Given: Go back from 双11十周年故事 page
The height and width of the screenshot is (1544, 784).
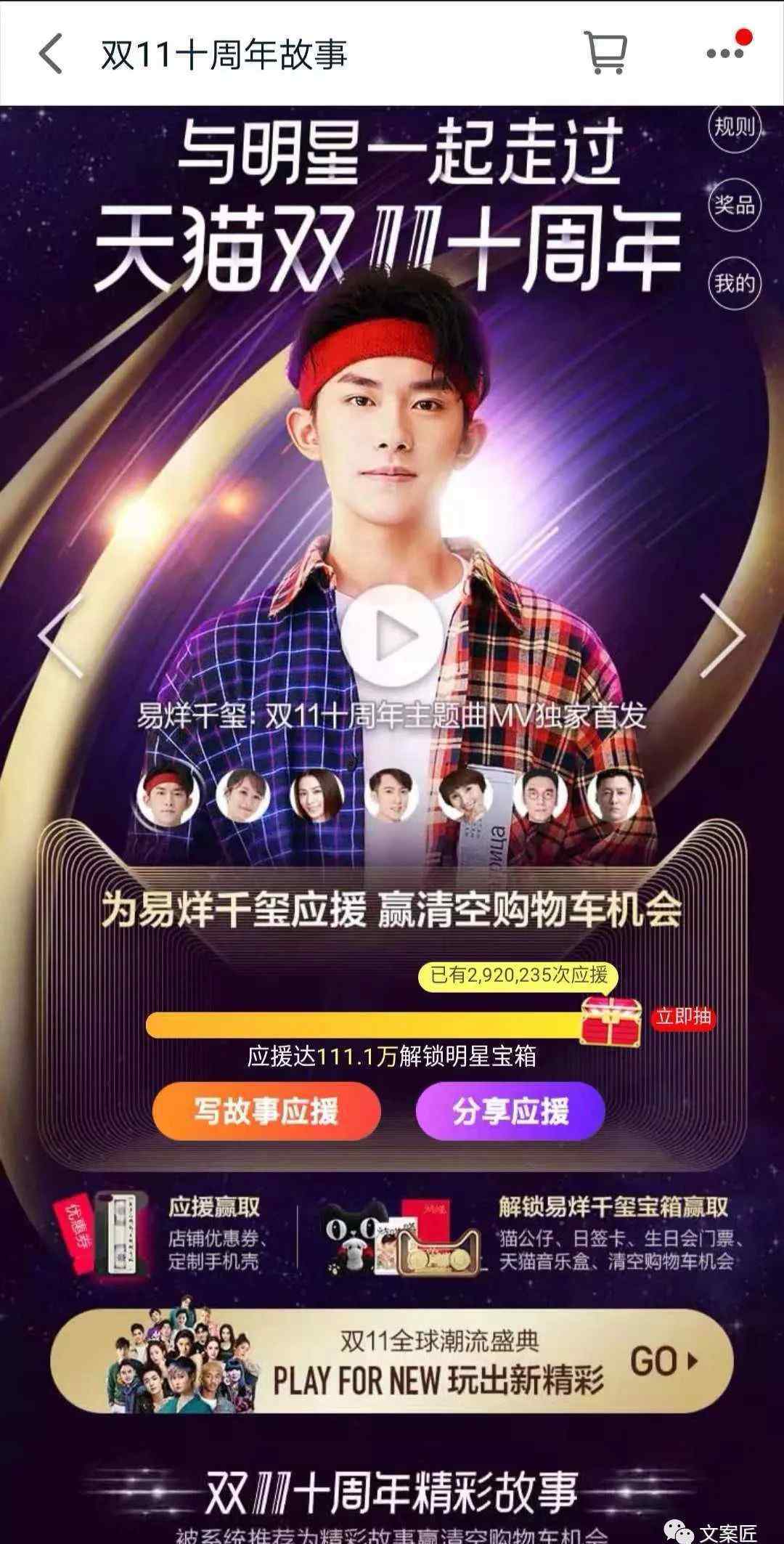Looking at the screenshot, I should click(51, 54).
